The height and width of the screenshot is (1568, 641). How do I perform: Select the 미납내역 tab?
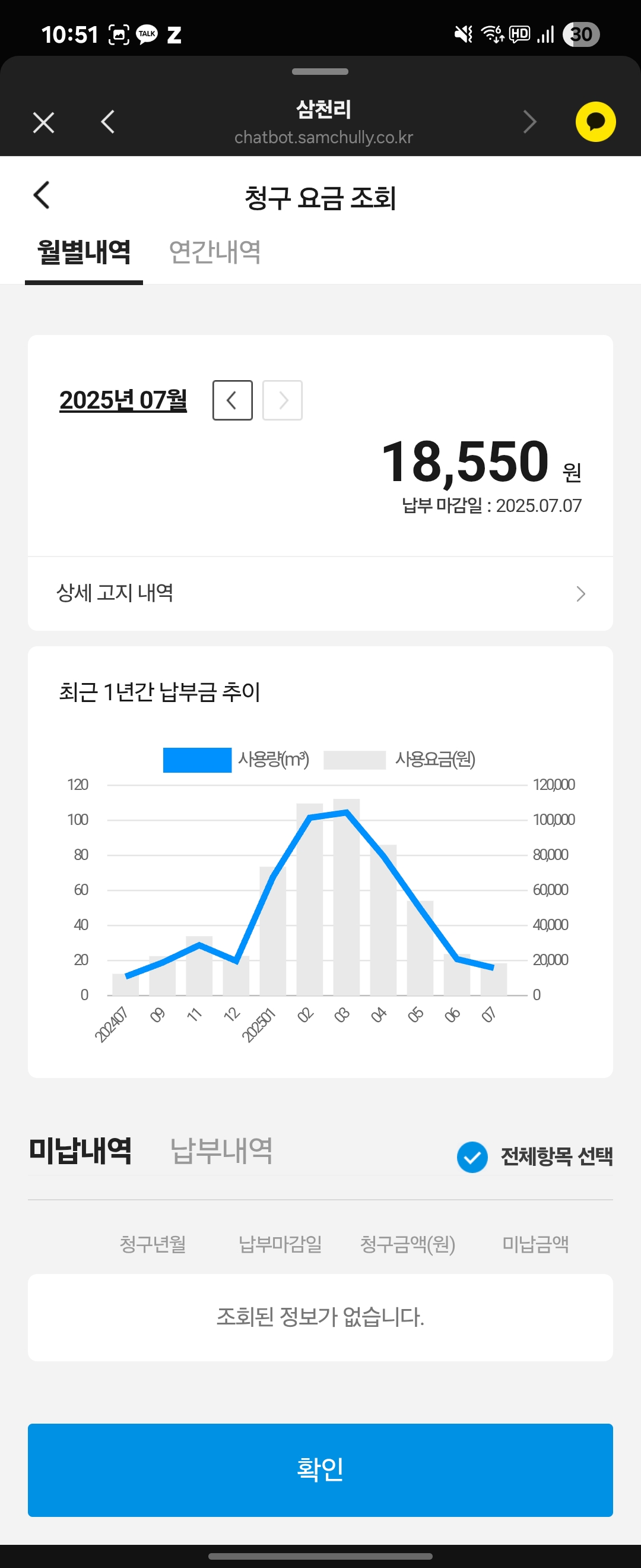point(80,1150)
